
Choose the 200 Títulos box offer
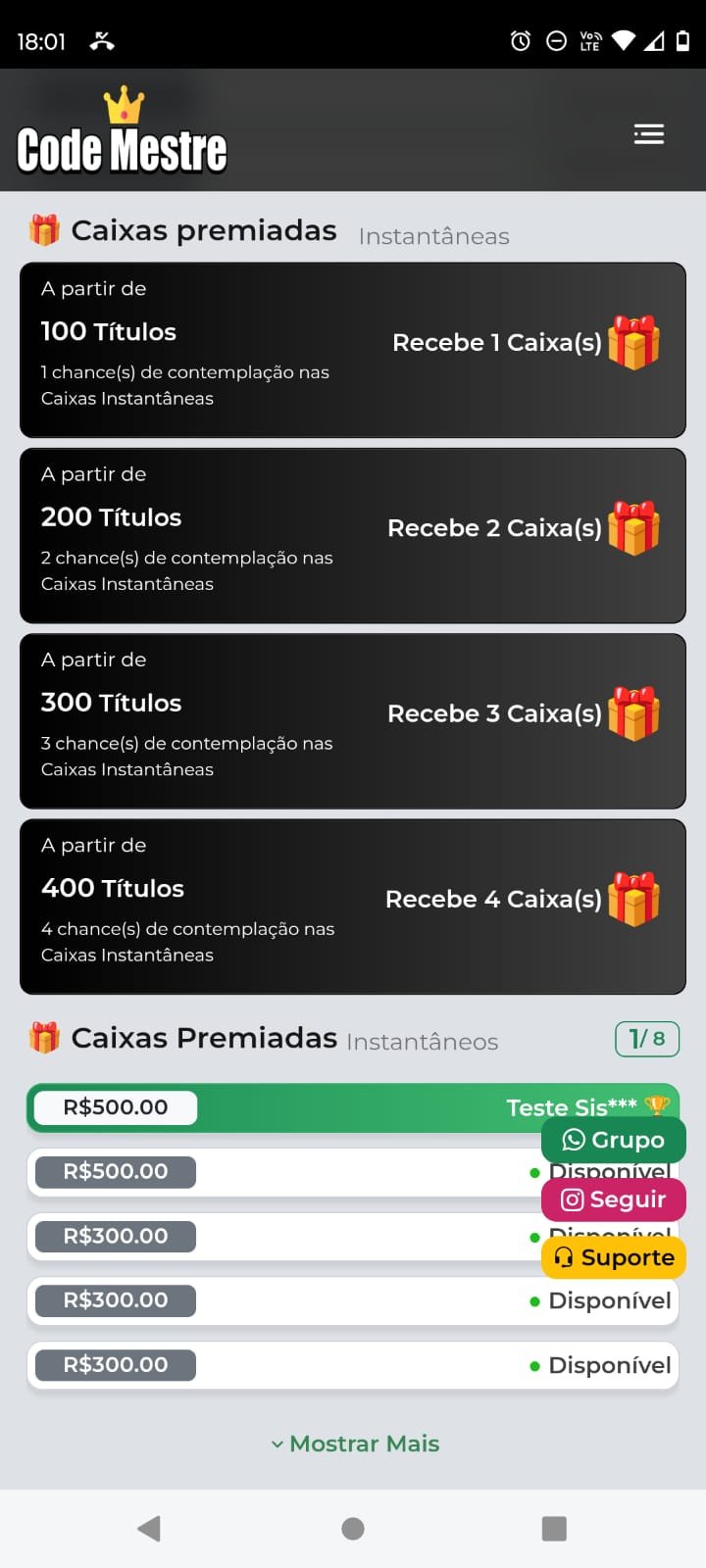point(352,535)
